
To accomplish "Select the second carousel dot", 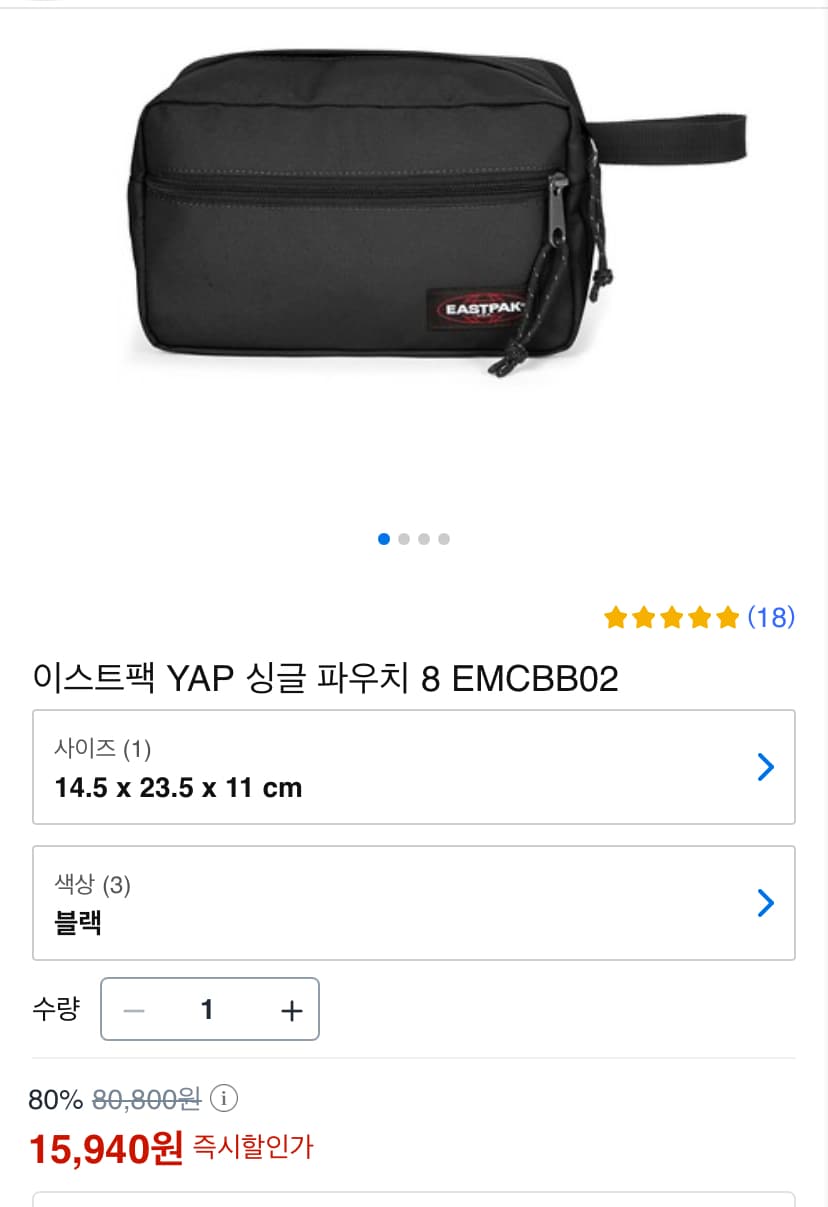I will [x=404, y=539].
